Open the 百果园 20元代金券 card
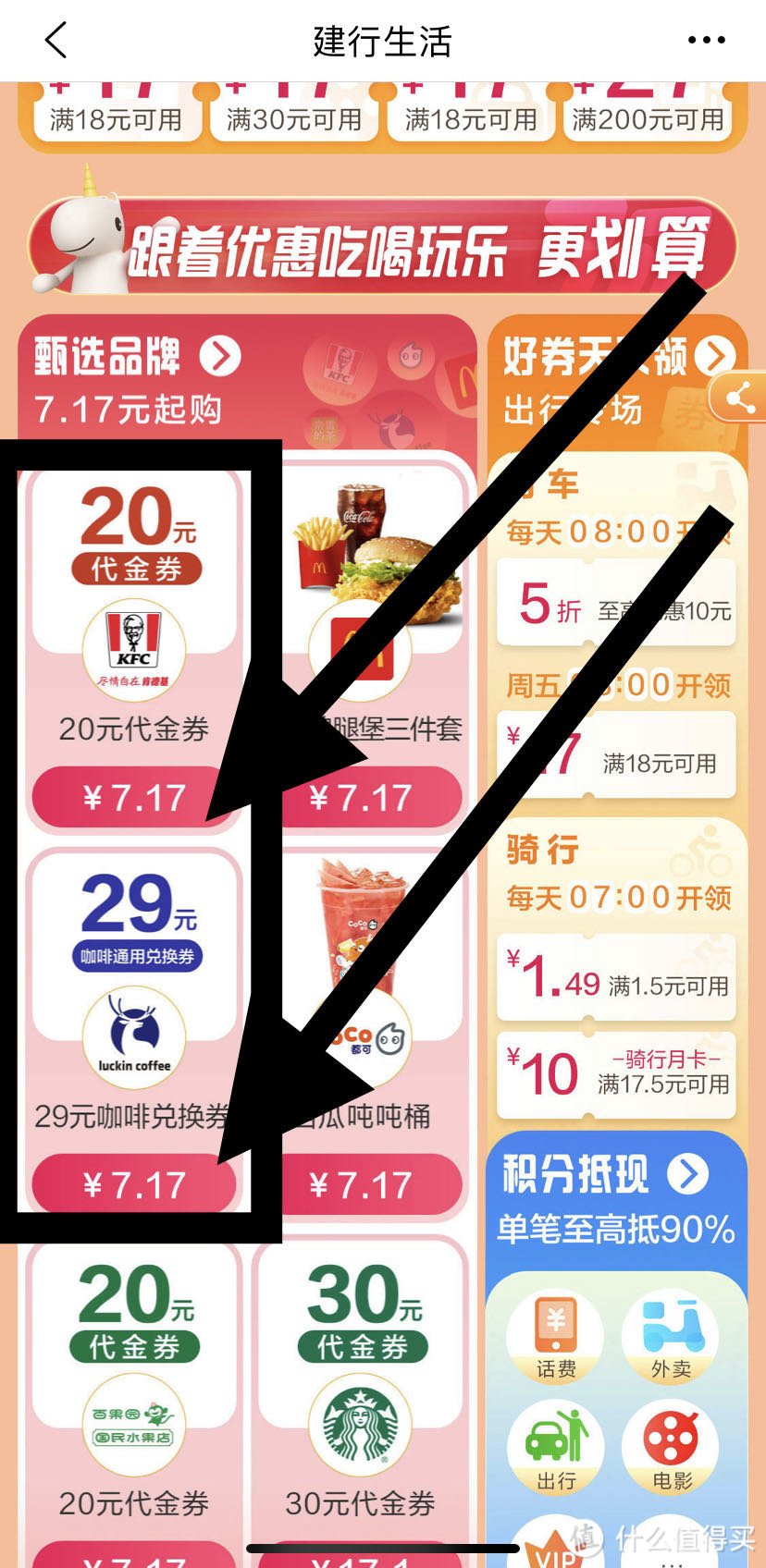The image size is (766, 1568). 135,1405
